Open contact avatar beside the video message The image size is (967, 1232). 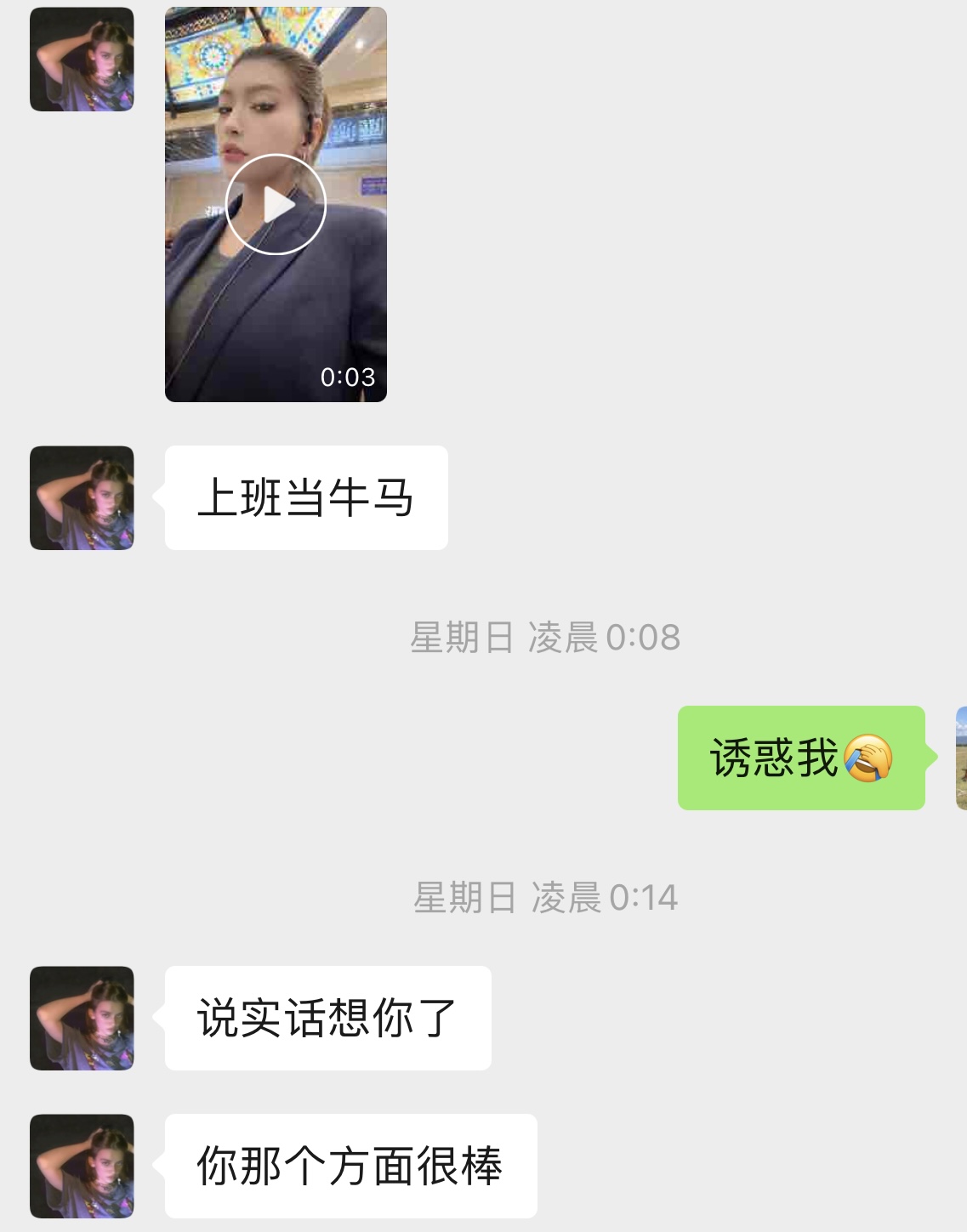coord(82,60)
